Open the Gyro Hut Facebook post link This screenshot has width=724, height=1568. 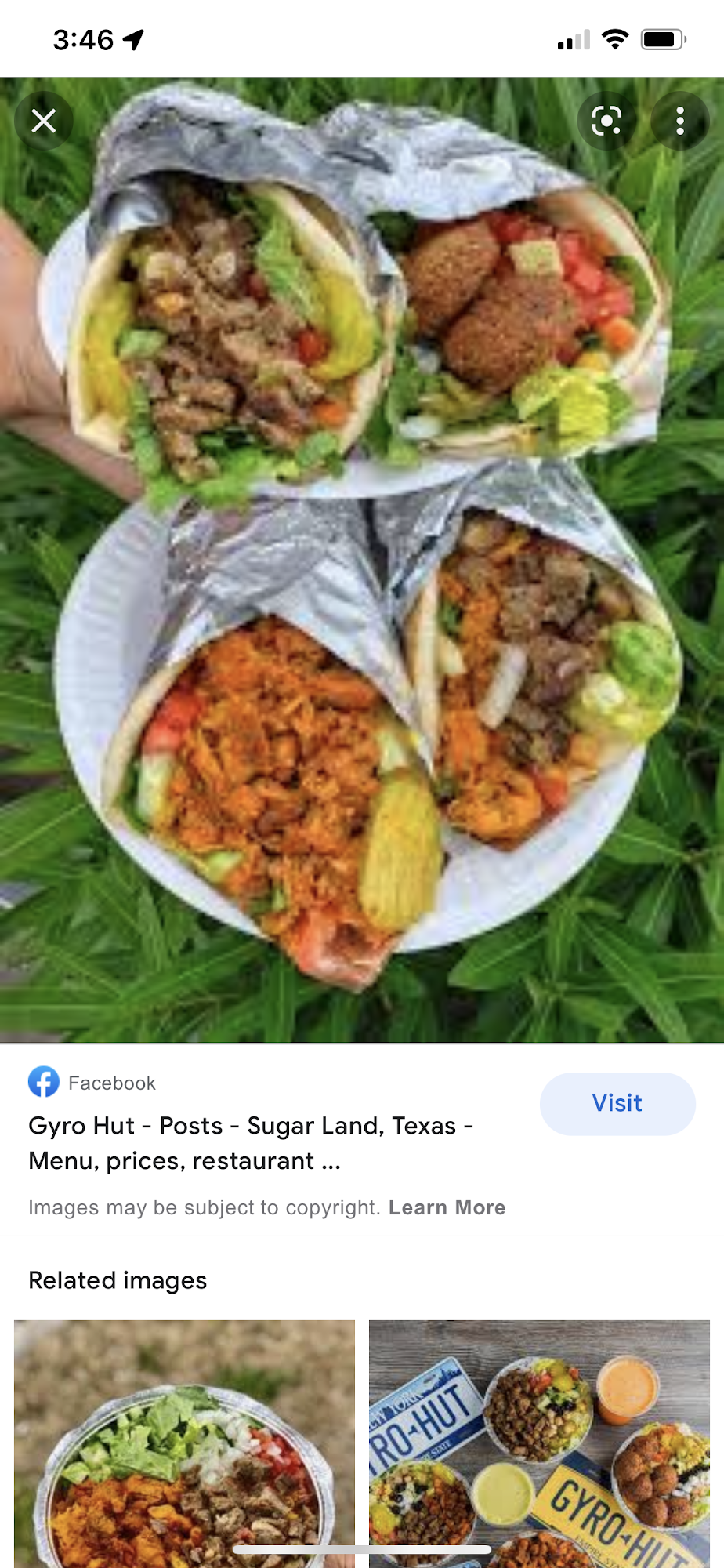[251, 1143]
